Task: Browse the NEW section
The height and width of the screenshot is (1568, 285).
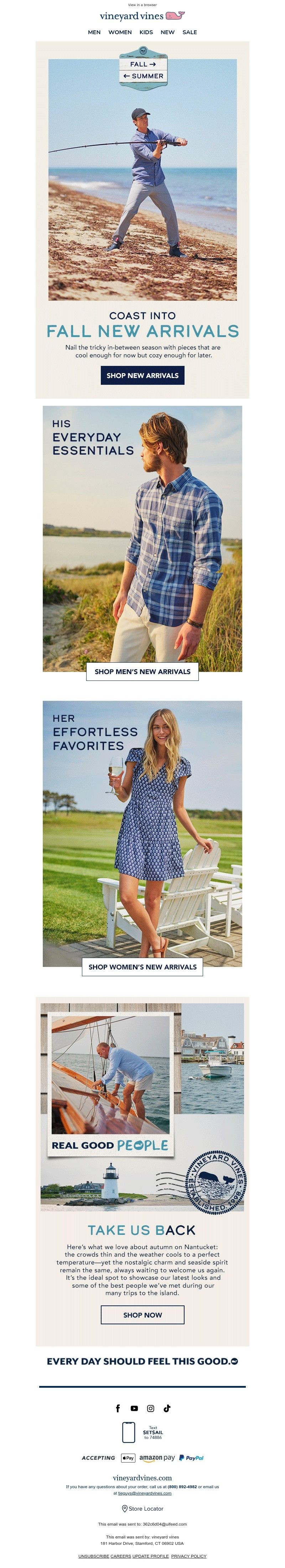Action: coord(167,32)
